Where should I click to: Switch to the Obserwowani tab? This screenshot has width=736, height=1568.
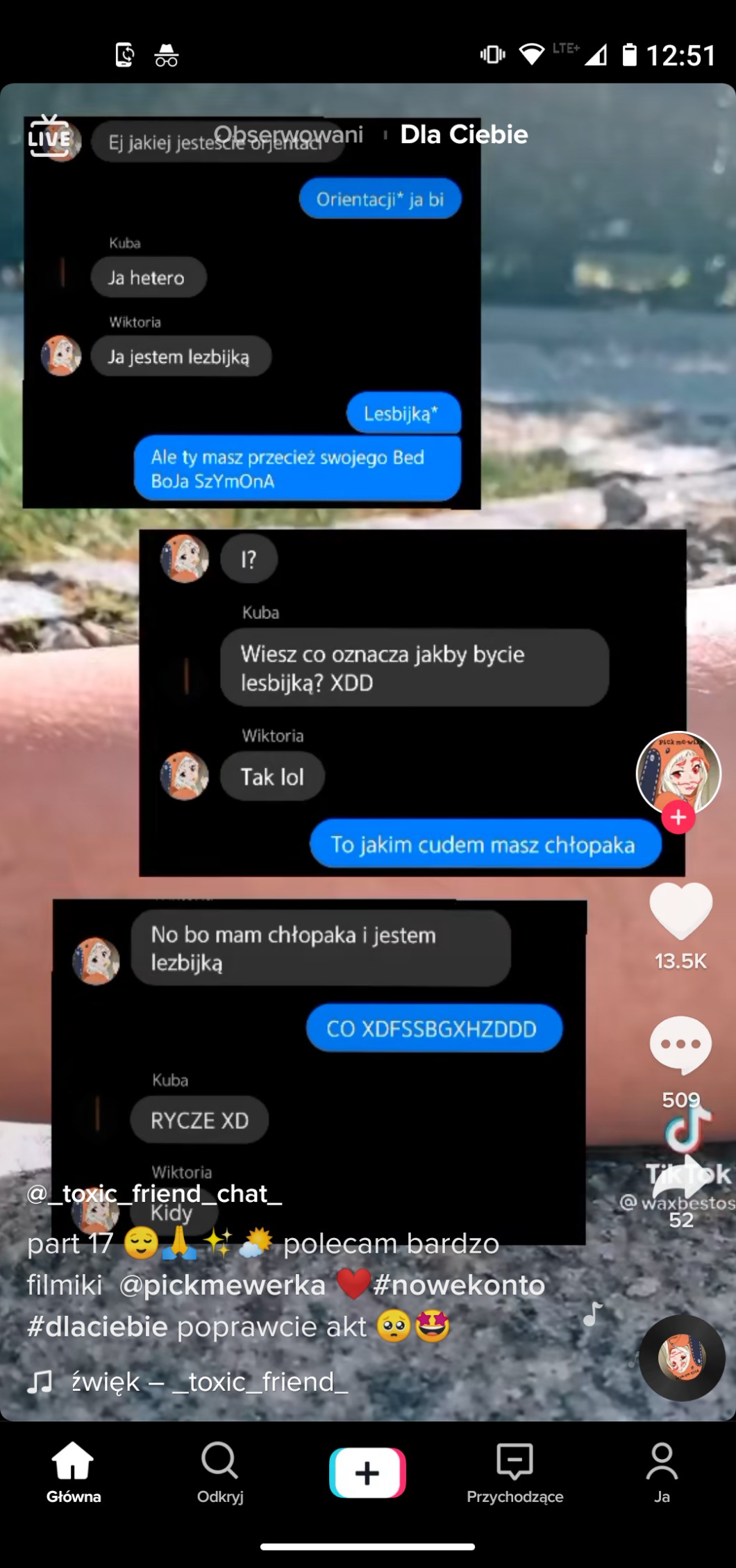[x=287, y=134]
